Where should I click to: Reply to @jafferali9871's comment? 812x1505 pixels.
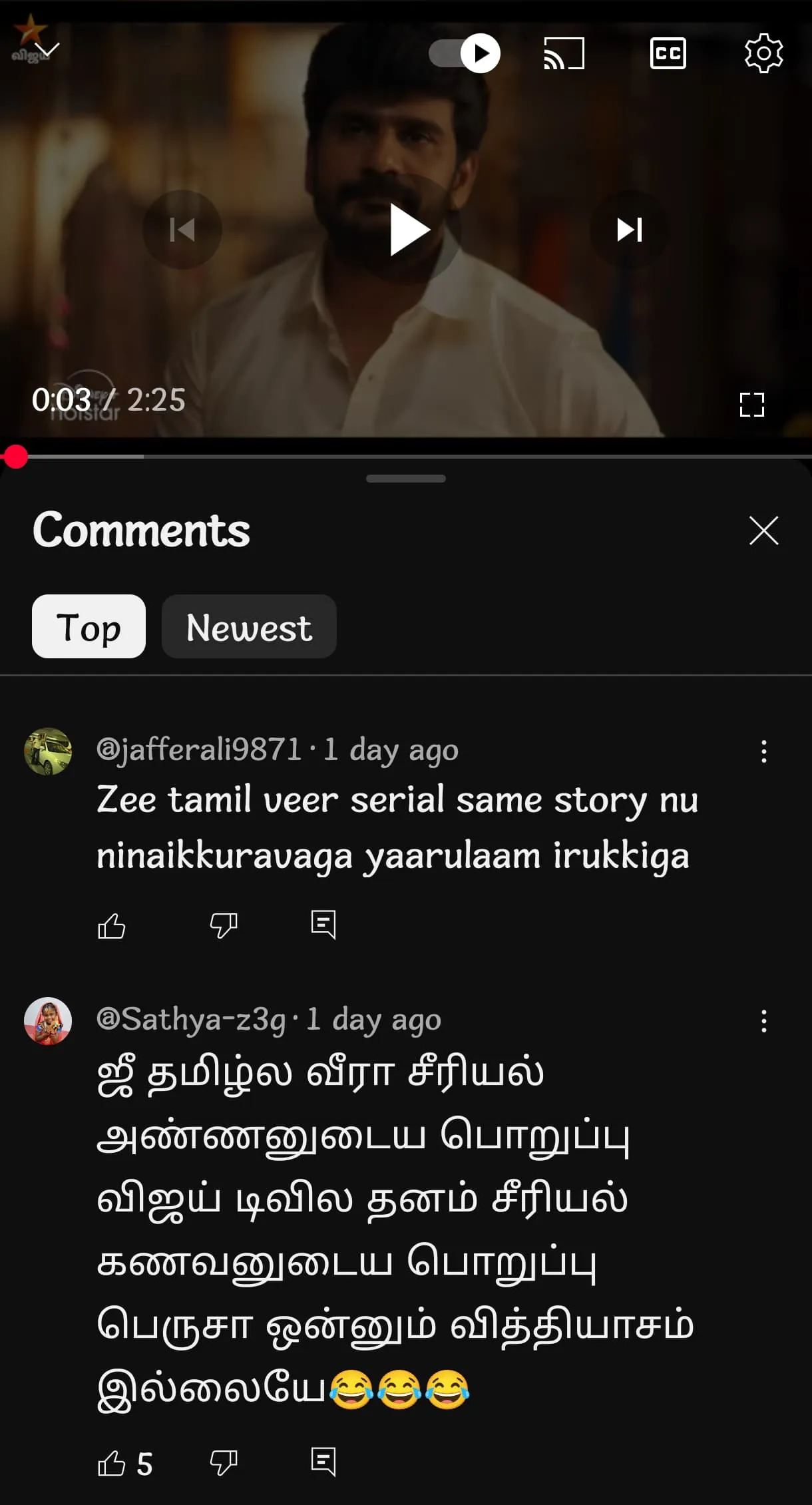pos(323,925)
